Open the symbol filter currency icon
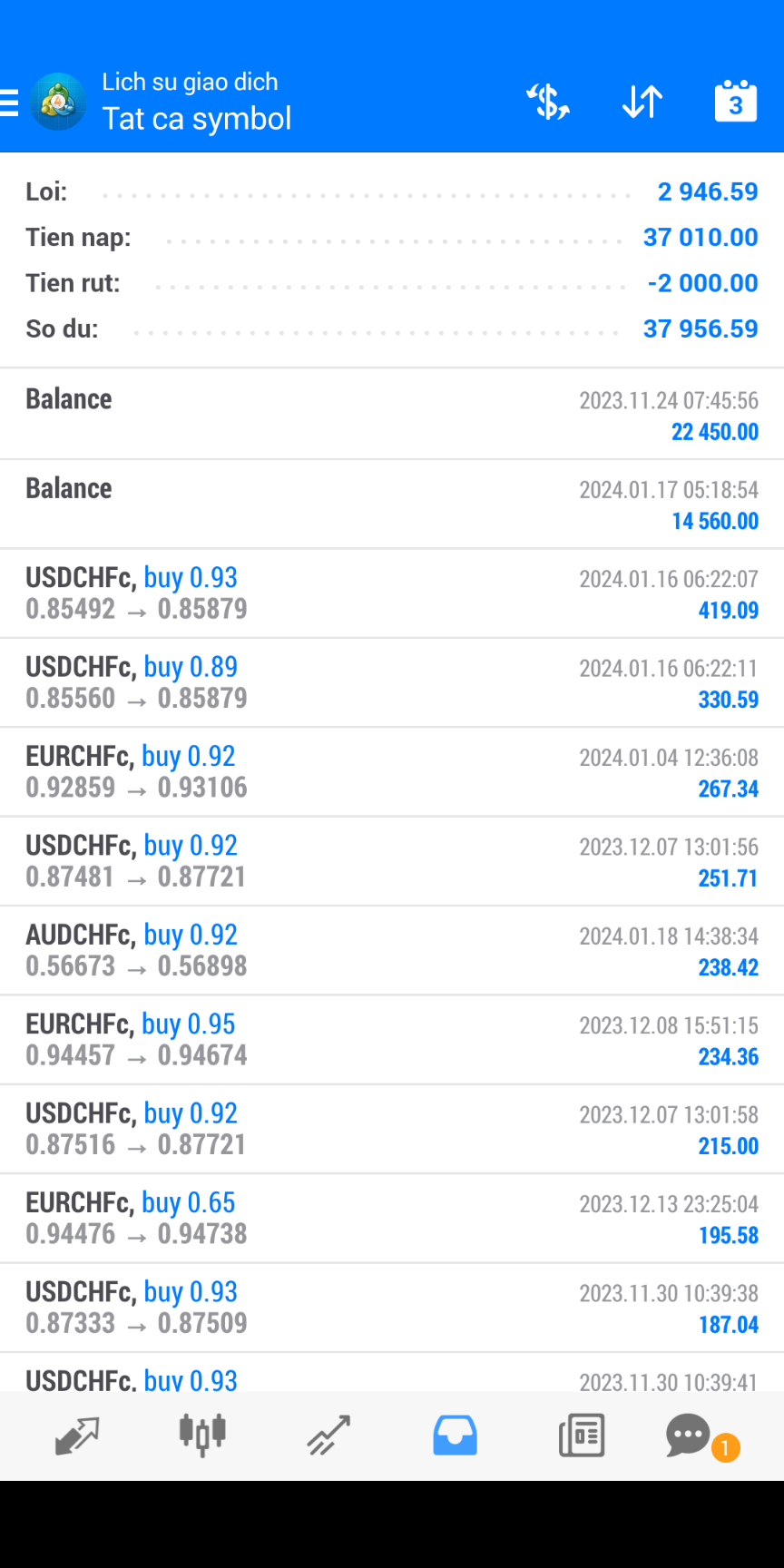784x1568 pixels. pos(548,102)
